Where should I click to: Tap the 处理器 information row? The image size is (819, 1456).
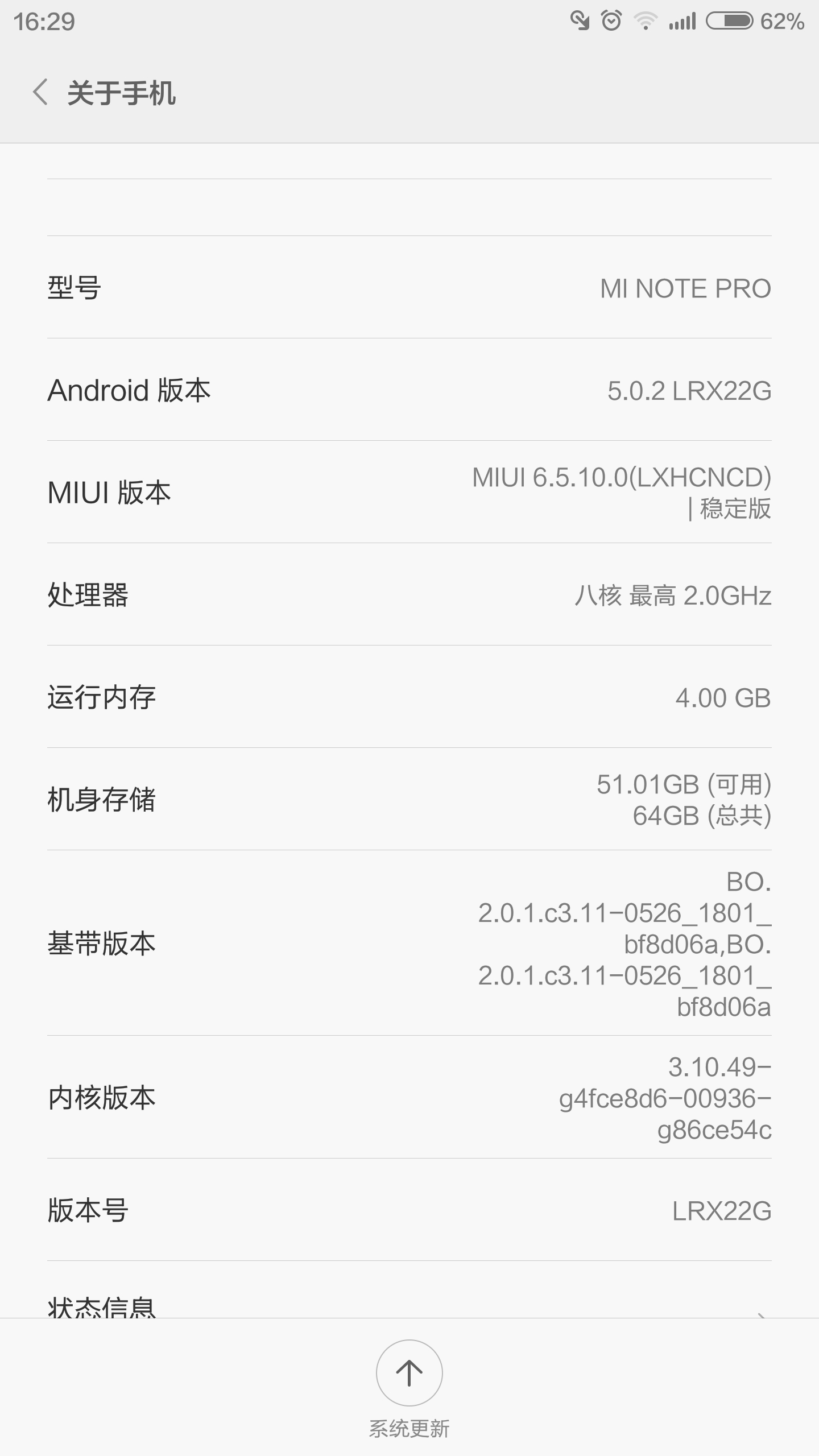[x=409, y=596]
